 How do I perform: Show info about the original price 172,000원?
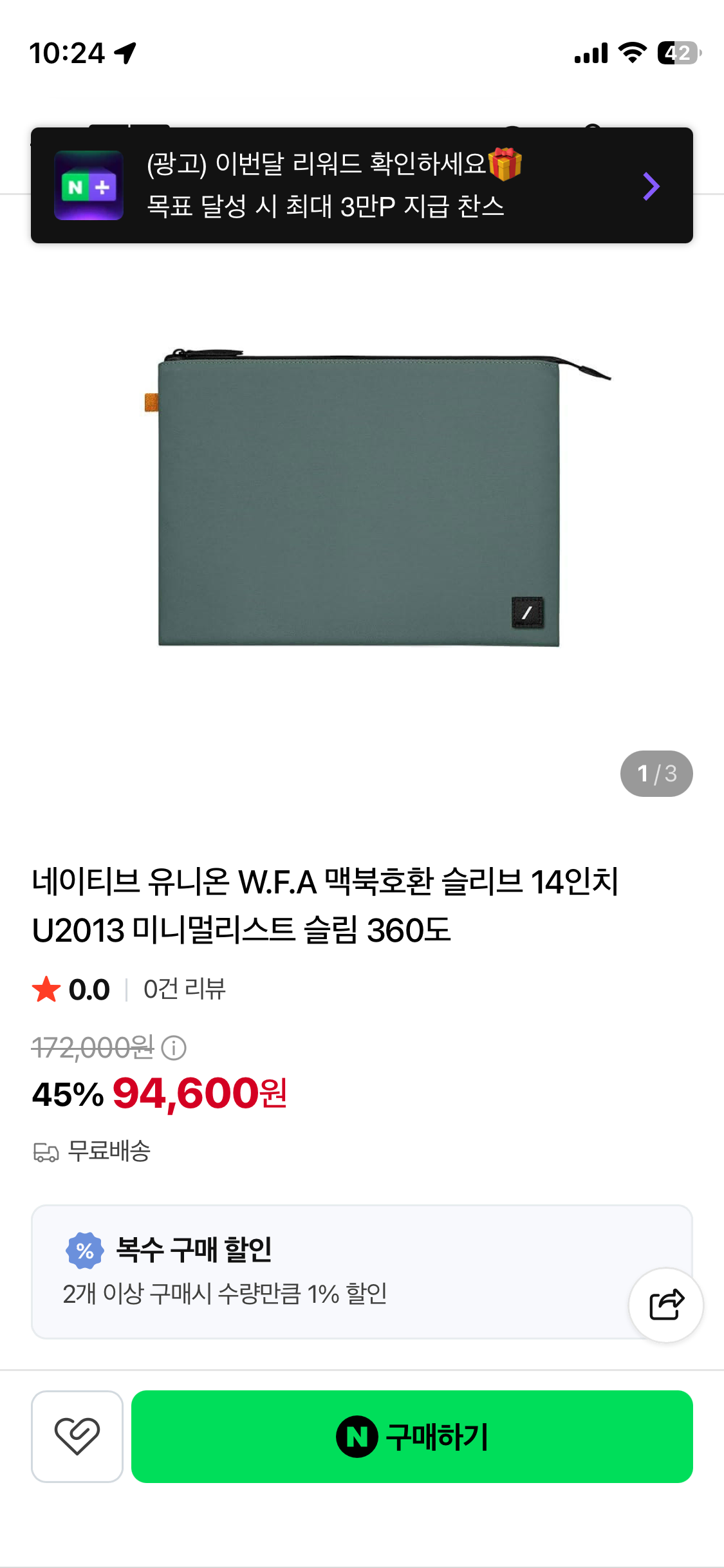click(x=174, y=1048)
